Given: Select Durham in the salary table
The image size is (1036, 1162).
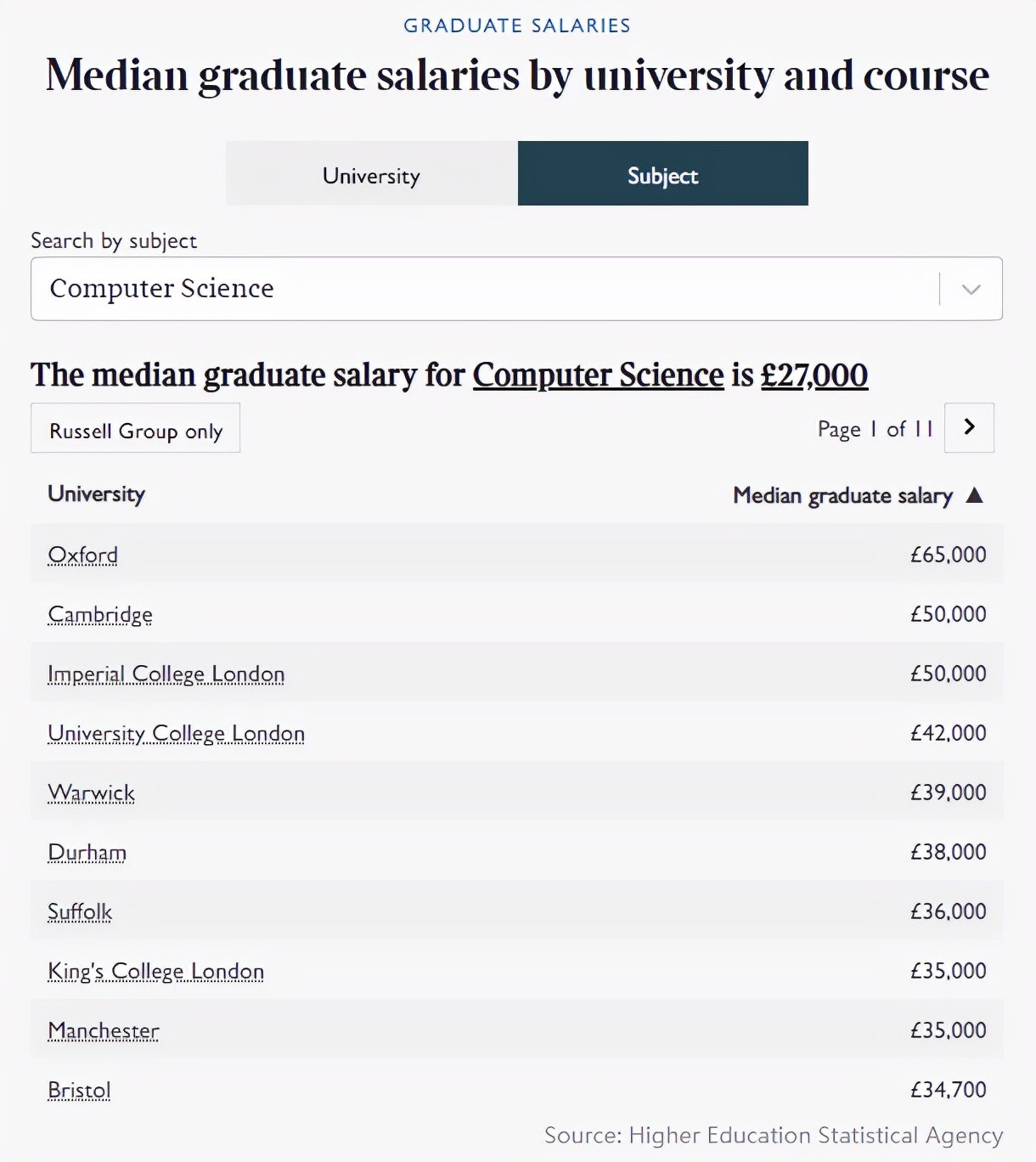Looking at the screenshot, I should click(87, 851).
